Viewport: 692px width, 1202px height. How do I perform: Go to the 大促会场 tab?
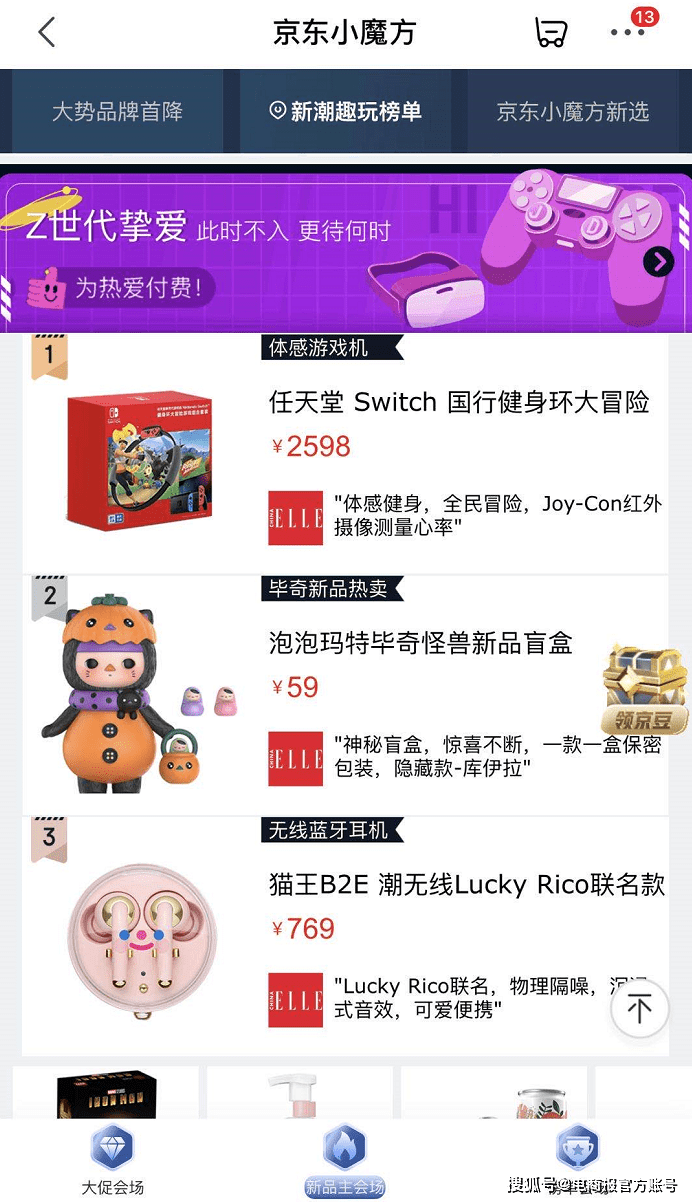point(112,1160)
